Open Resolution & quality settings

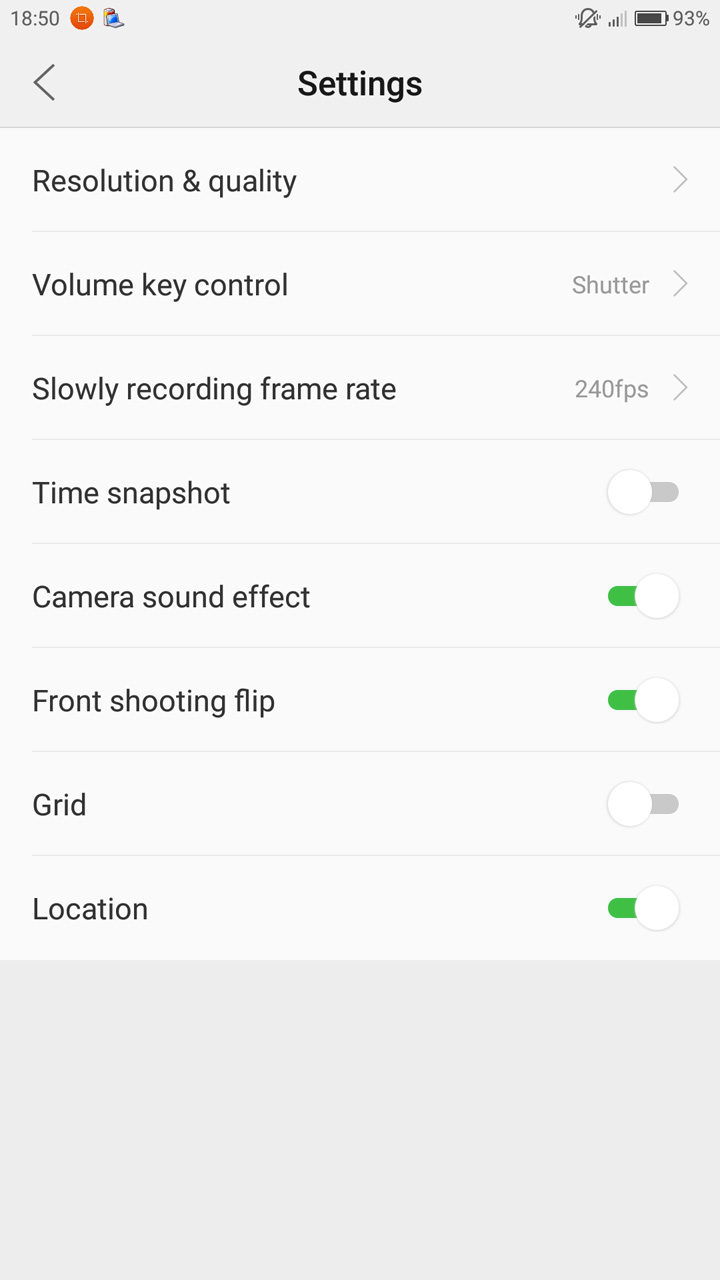point(360,181)
